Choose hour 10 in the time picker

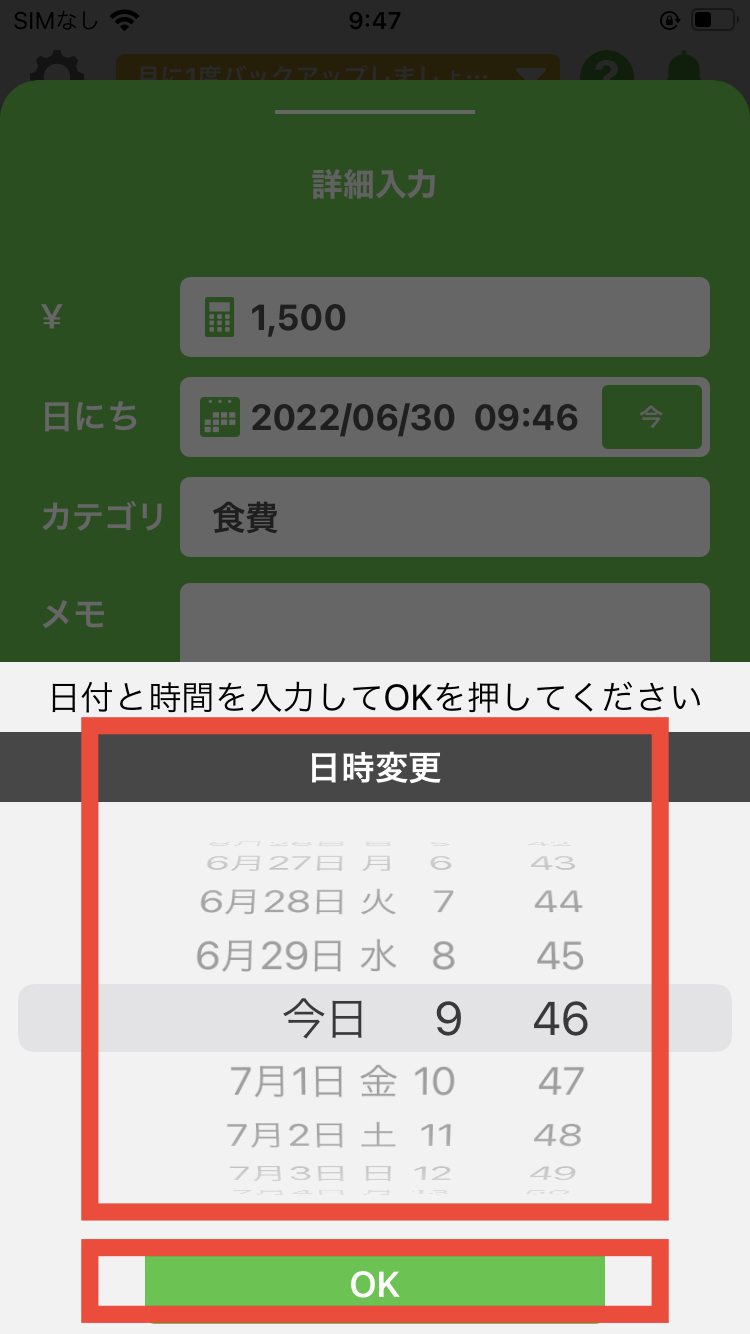(434, 1081)
